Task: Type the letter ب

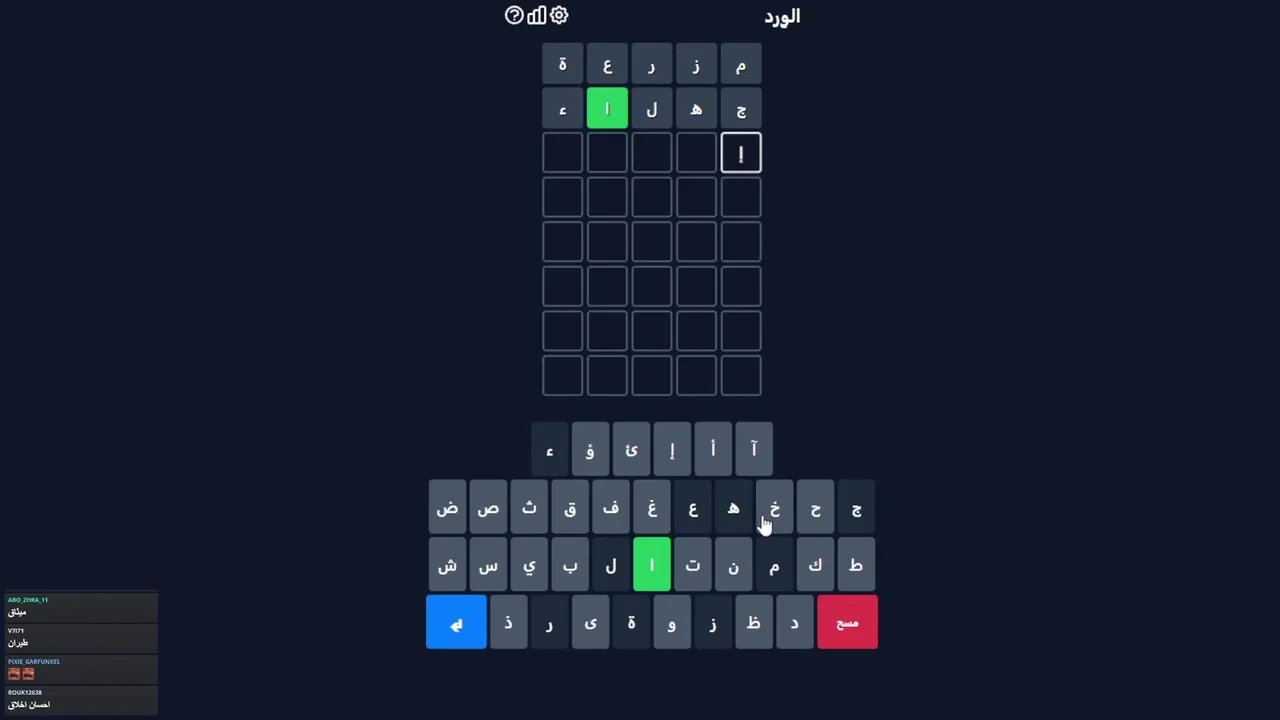Action: coord(570,566)
